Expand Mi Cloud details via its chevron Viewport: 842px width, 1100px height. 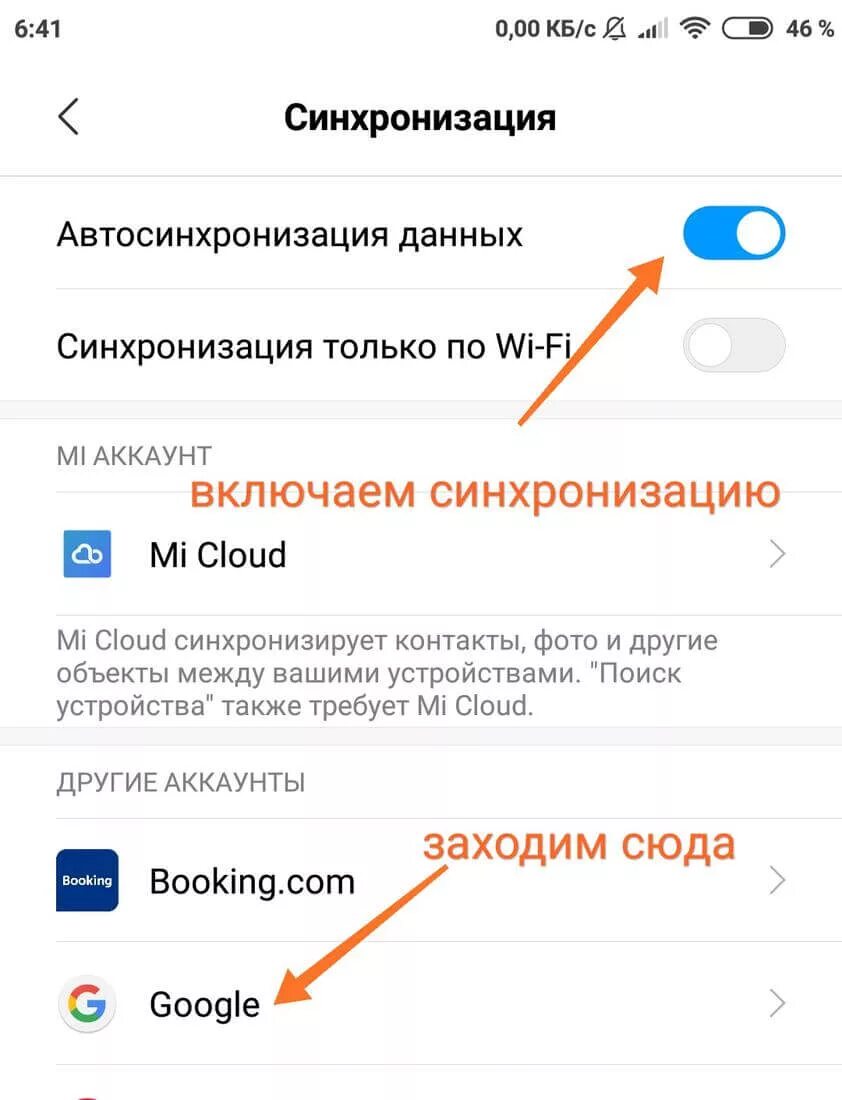778,555
